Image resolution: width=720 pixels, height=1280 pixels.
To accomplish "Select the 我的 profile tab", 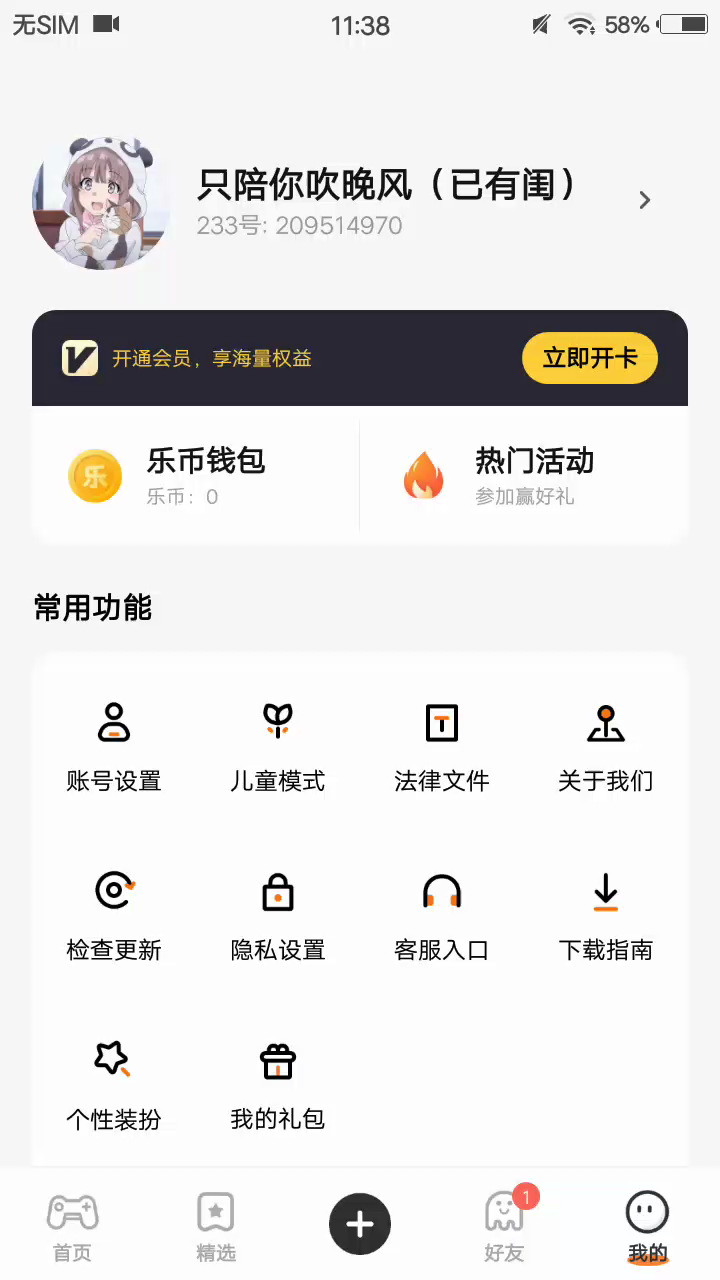I will pos(648,1226).
